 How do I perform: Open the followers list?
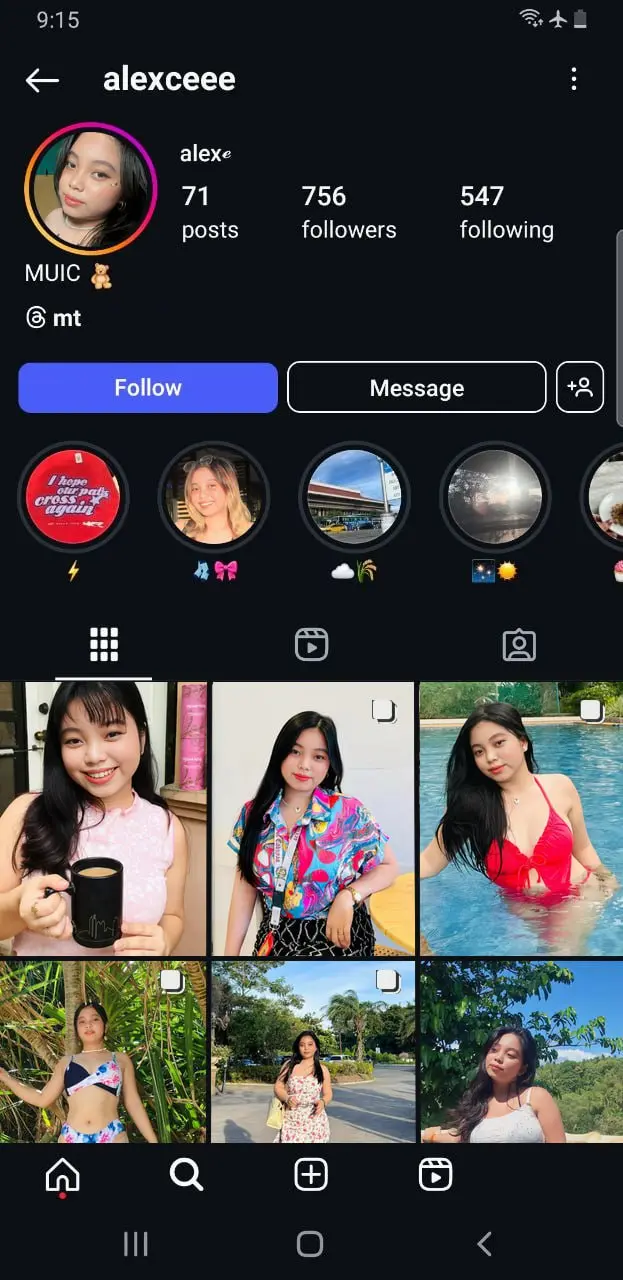(349, 212)
